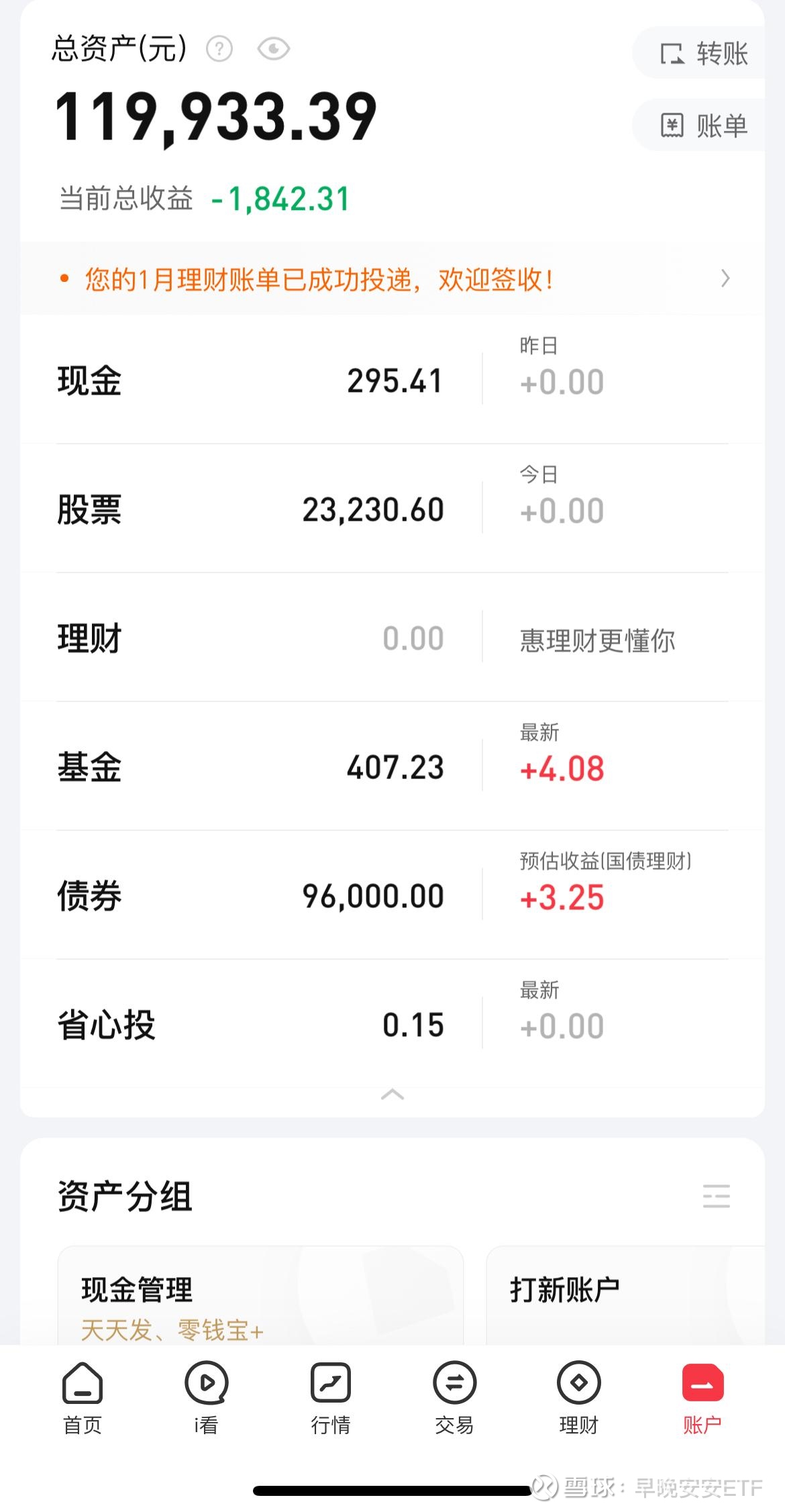The height and width of the screenshot is (1512, 785).
Task: Expand the January statement notification arrow
Action: (724, 279)
